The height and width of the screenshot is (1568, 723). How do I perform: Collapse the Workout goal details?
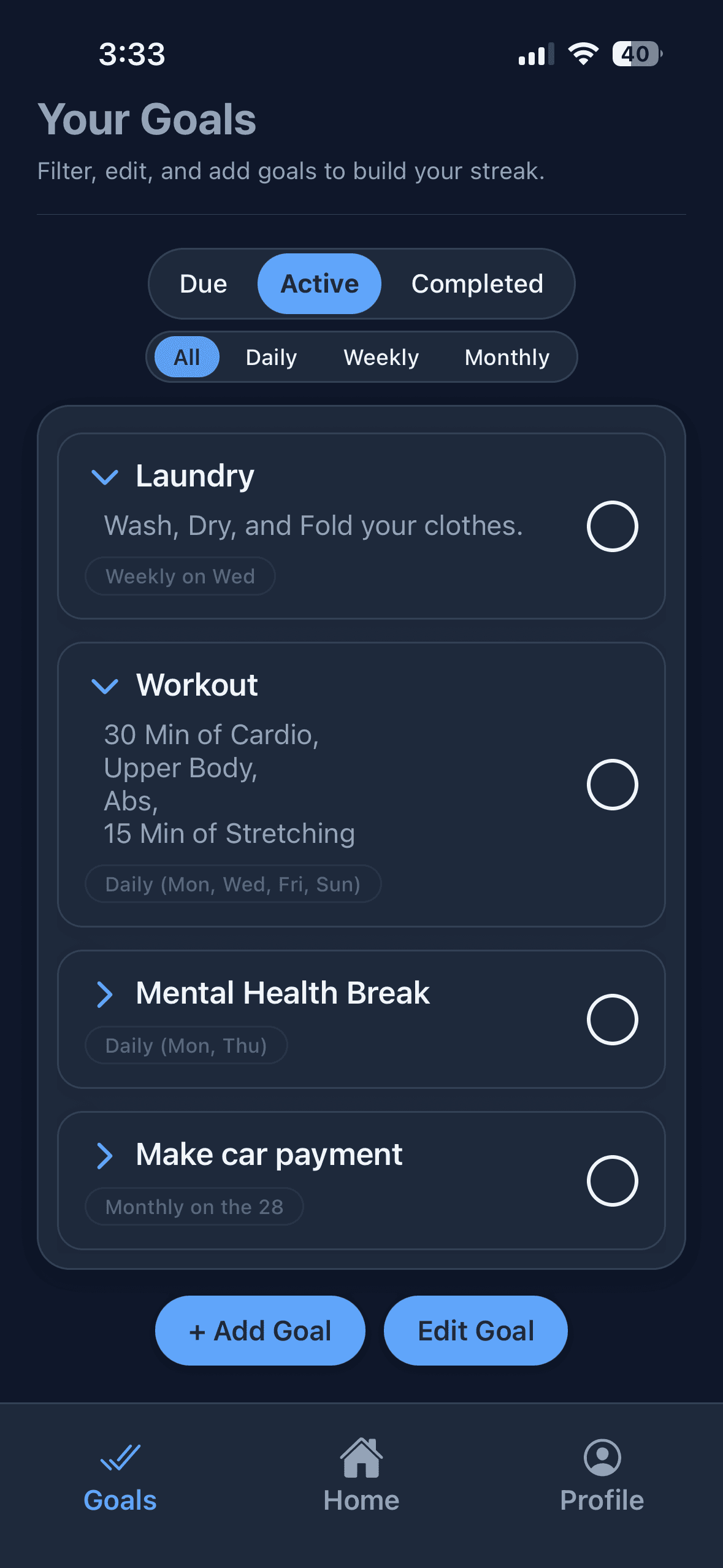click(104, 686)
